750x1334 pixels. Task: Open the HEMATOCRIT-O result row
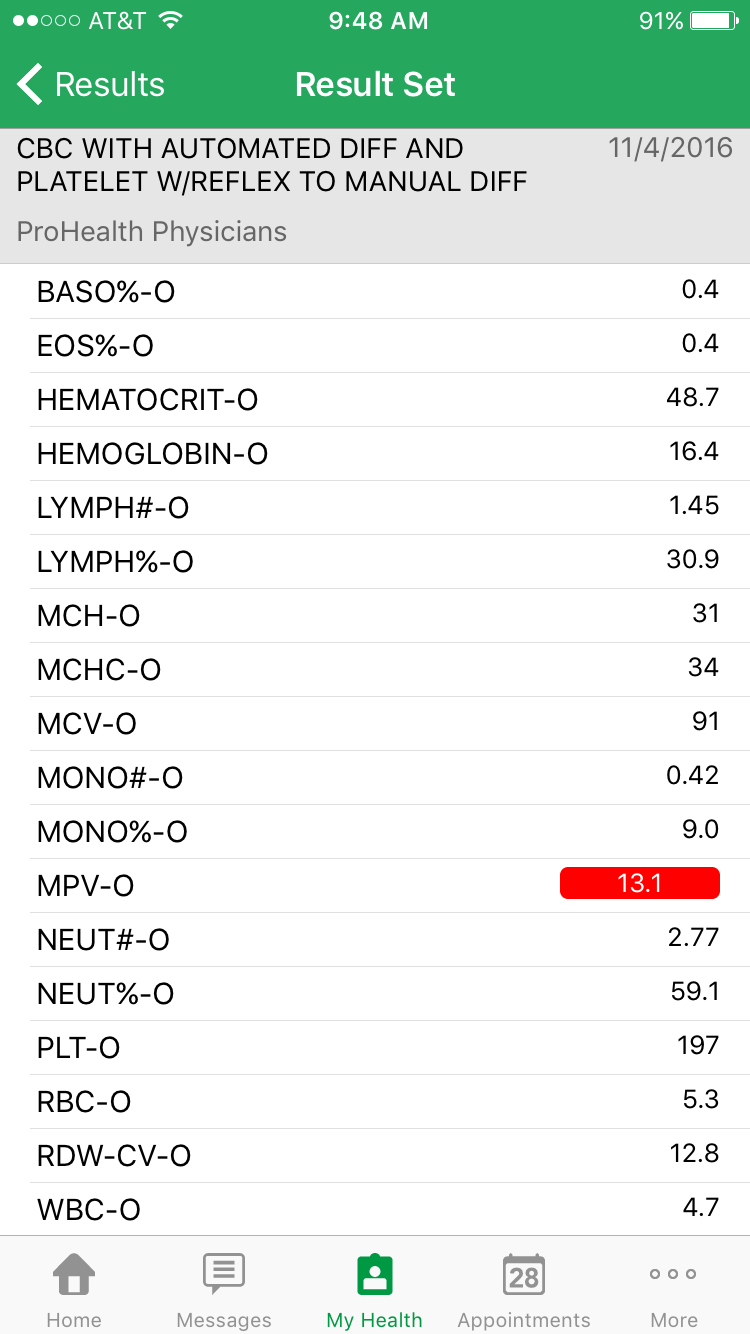tap(375, 400)
